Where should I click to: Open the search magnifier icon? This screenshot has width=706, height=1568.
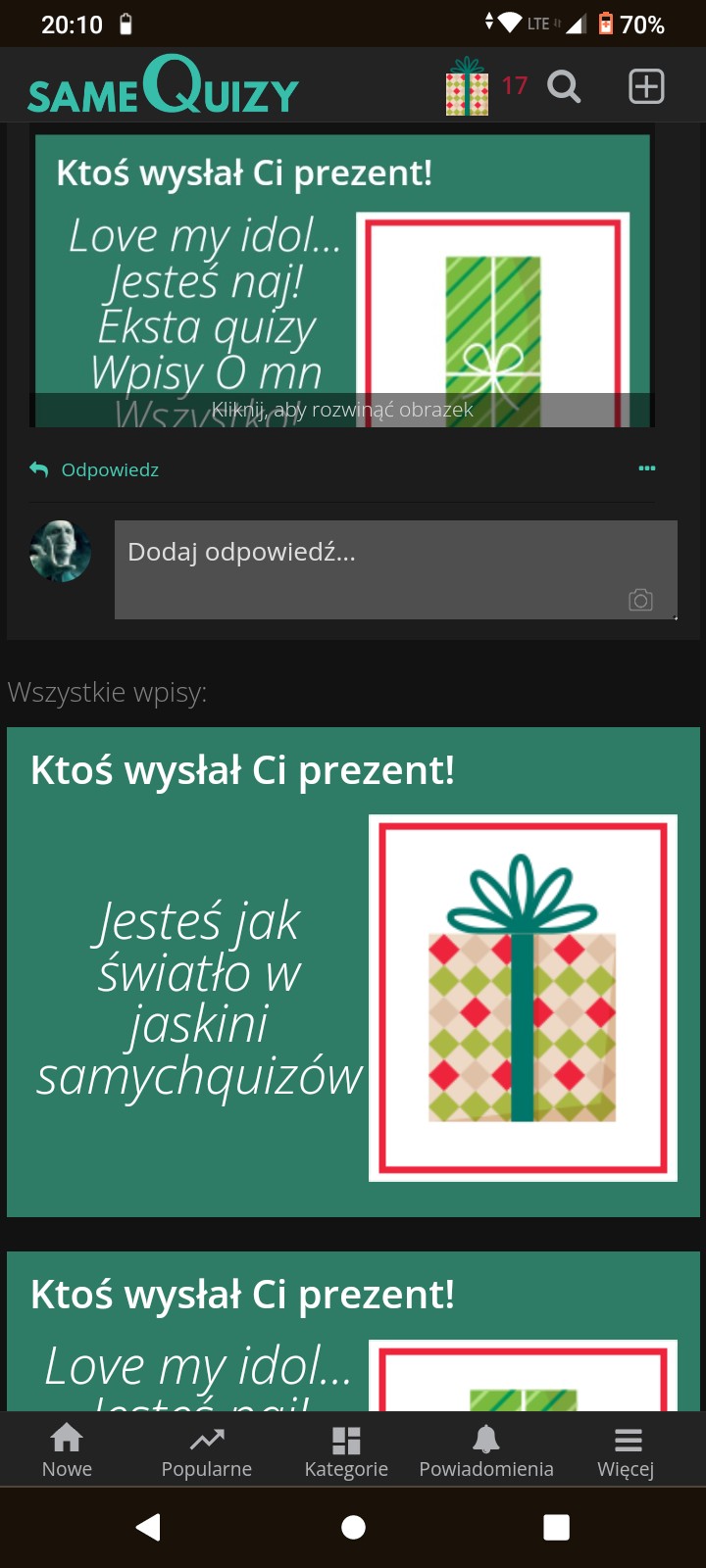coord(564,87)
